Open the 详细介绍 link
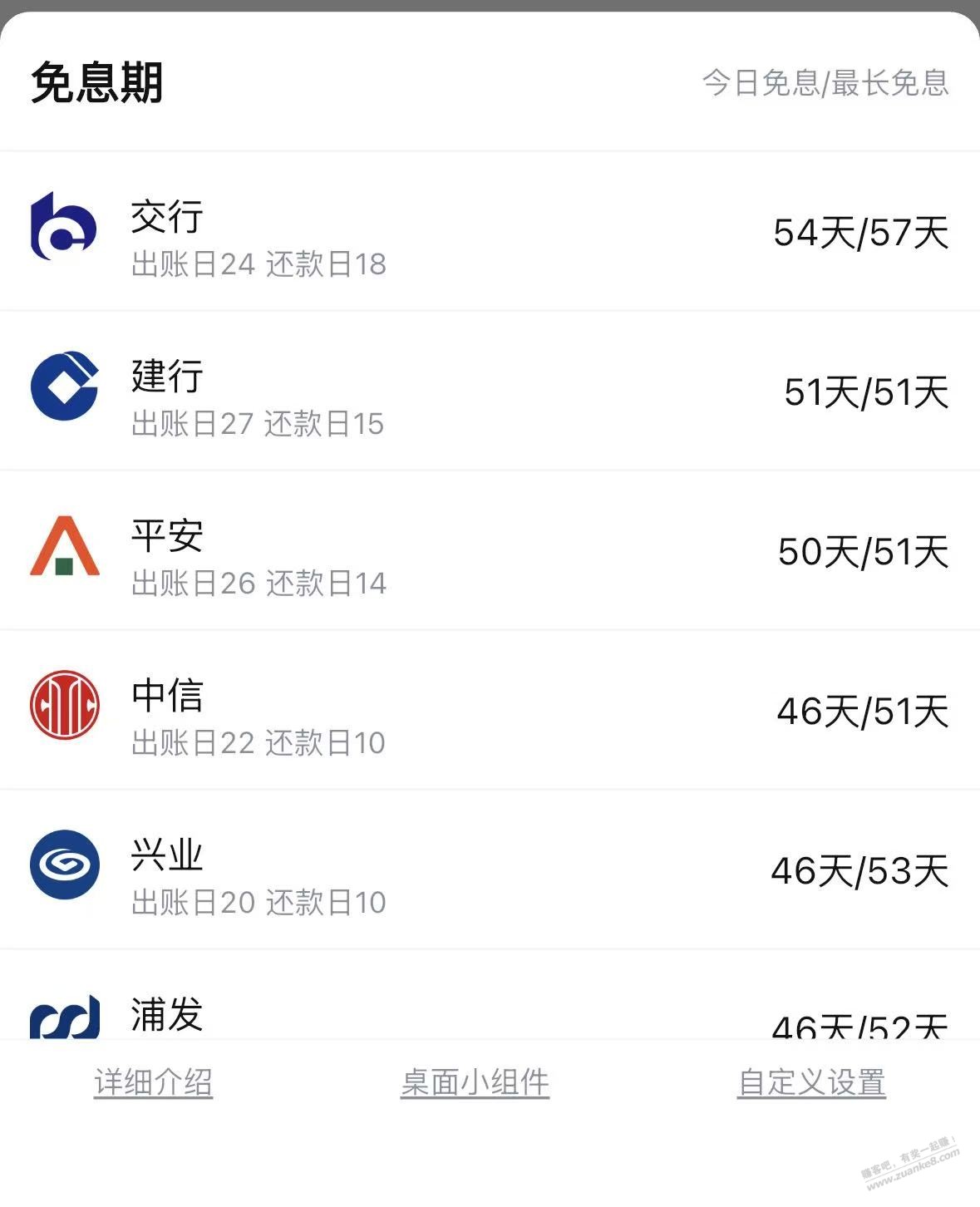Viewport: 980px width, 1207px height. (x=153, y=1082)
